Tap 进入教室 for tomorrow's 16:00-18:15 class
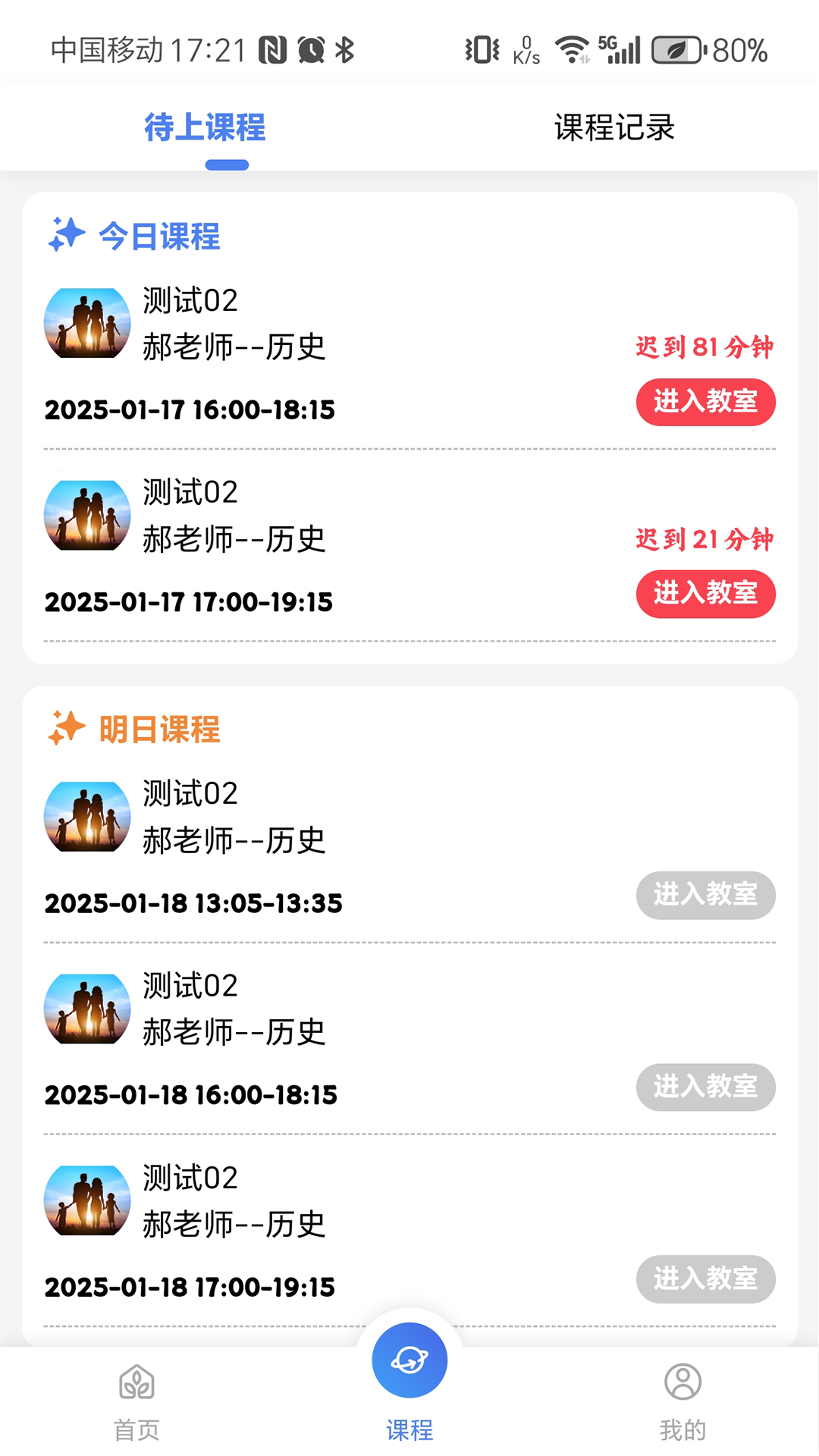The width and height of the screenshot is (819, 1456). tap(705, 1087)
